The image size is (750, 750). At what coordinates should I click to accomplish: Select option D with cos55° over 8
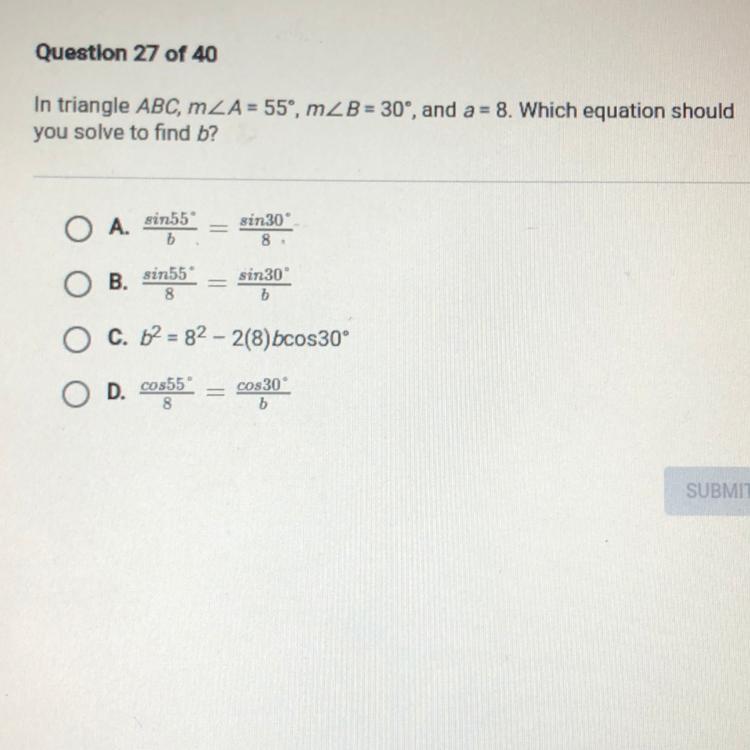tap(75, 395)
